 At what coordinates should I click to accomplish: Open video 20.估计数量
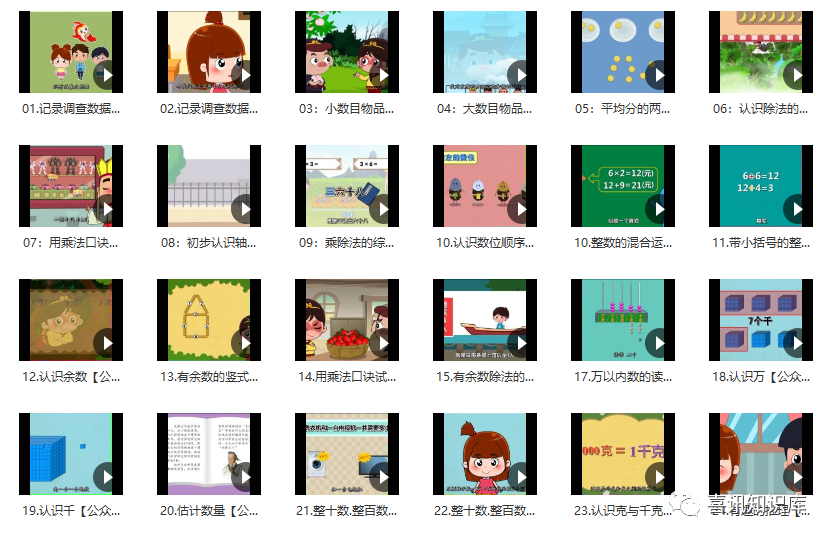(x=208, y=453)
